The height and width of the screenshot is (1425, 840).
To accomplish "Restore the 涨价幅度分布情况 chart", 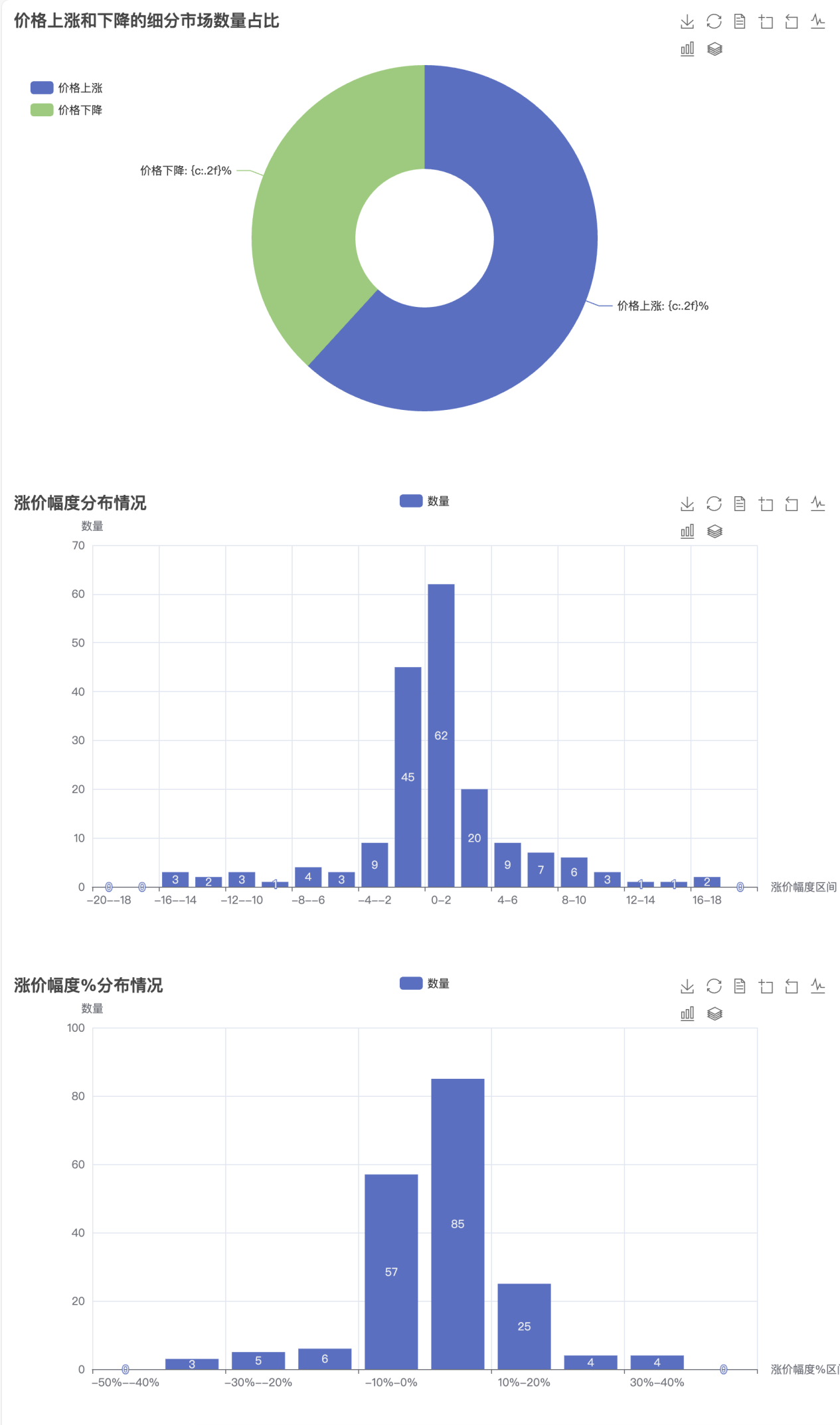I will pyautogui.click(x=714, y=504).
